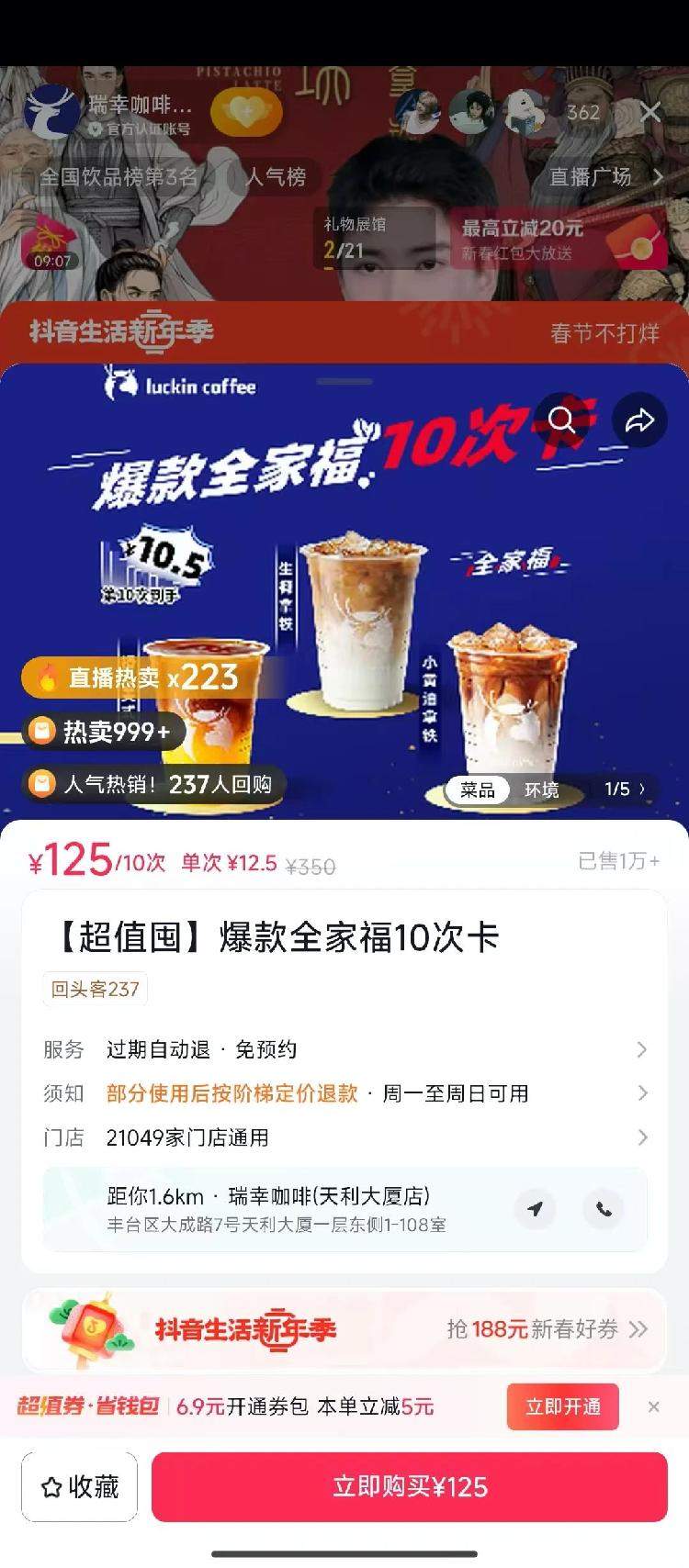Expand 直播广场 with its chevron
Screen dimensions: 689x1568
(660, 176)
